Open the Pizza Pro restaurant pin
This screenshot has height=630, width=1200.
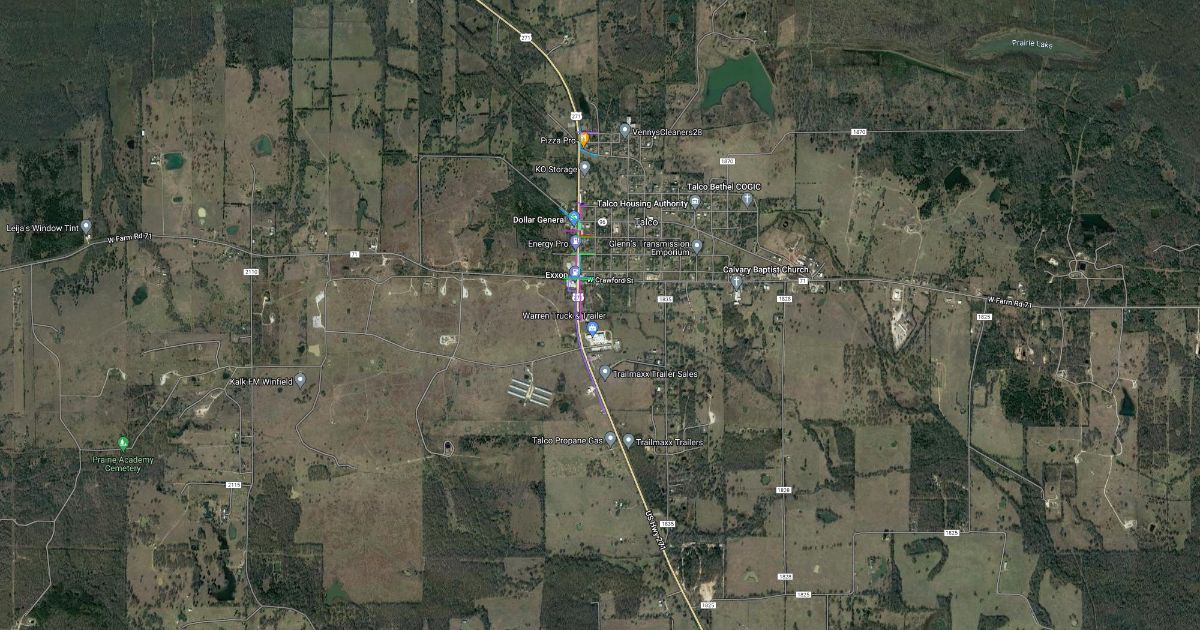point(585,140)
